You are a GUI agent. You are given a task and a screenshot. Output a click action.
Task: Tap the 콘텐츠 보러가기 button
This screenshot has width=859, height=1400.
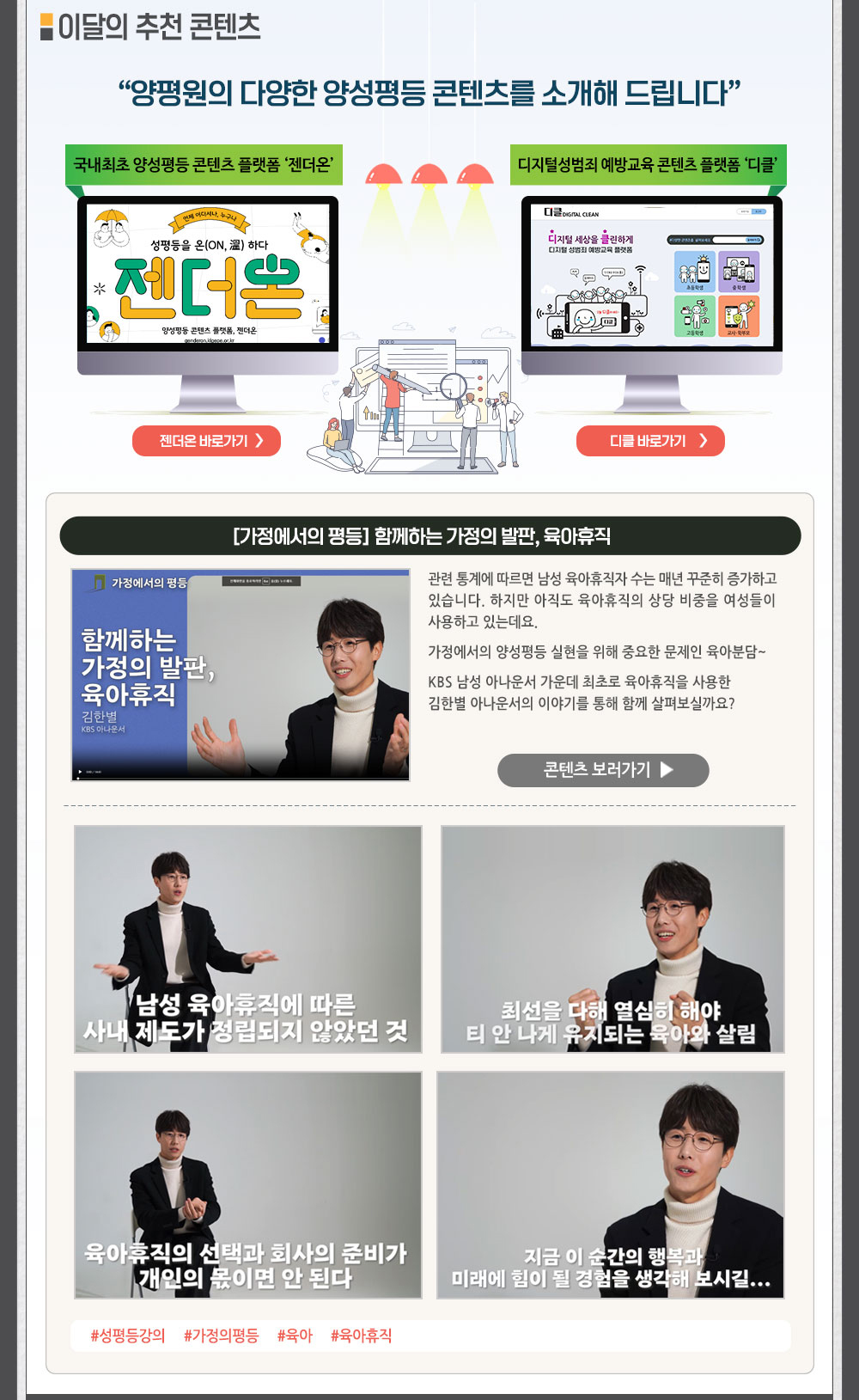603,770
